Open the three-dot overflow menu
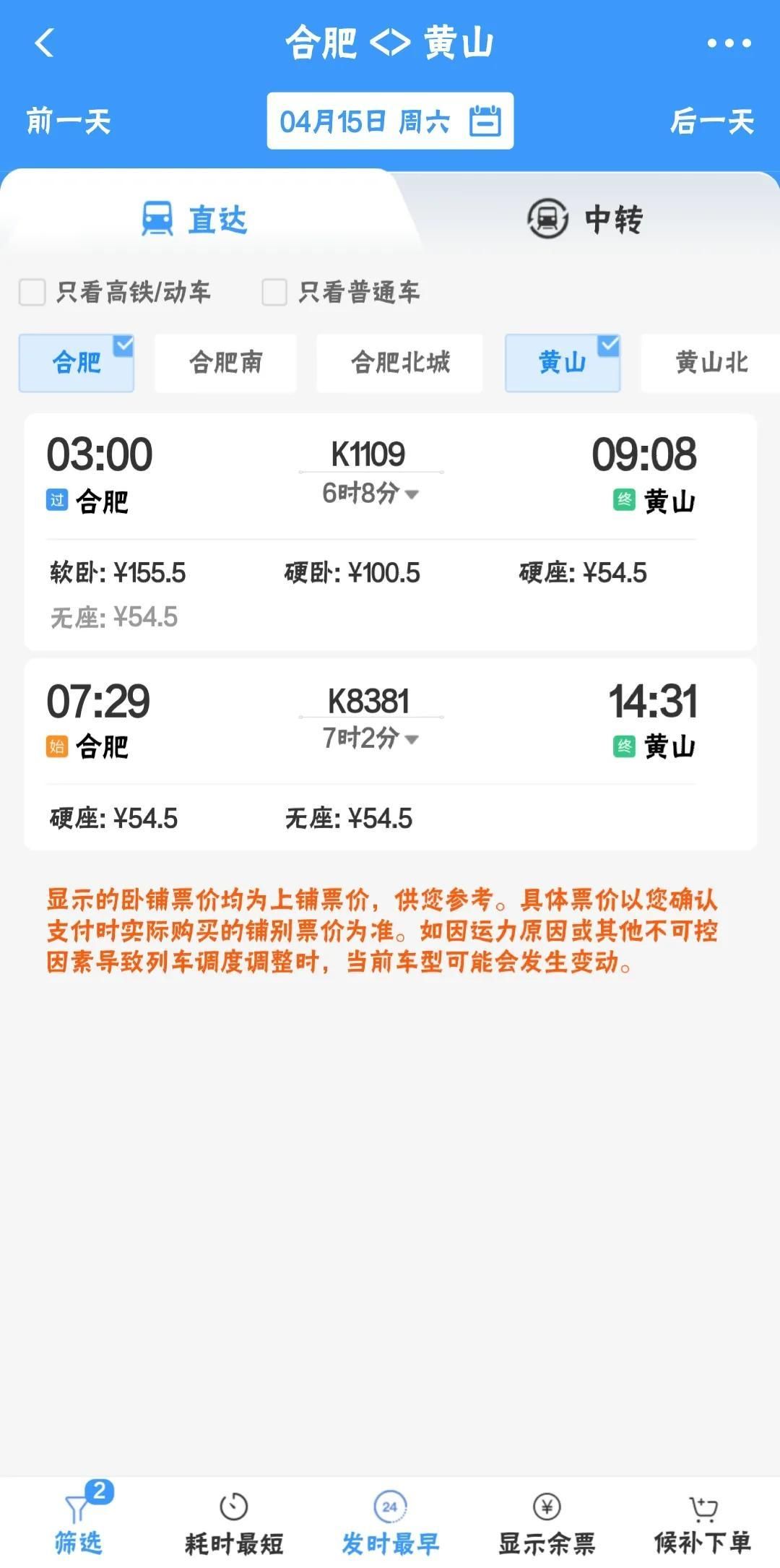Viewport: 780px width, 1568px height. tap(729, 43)
